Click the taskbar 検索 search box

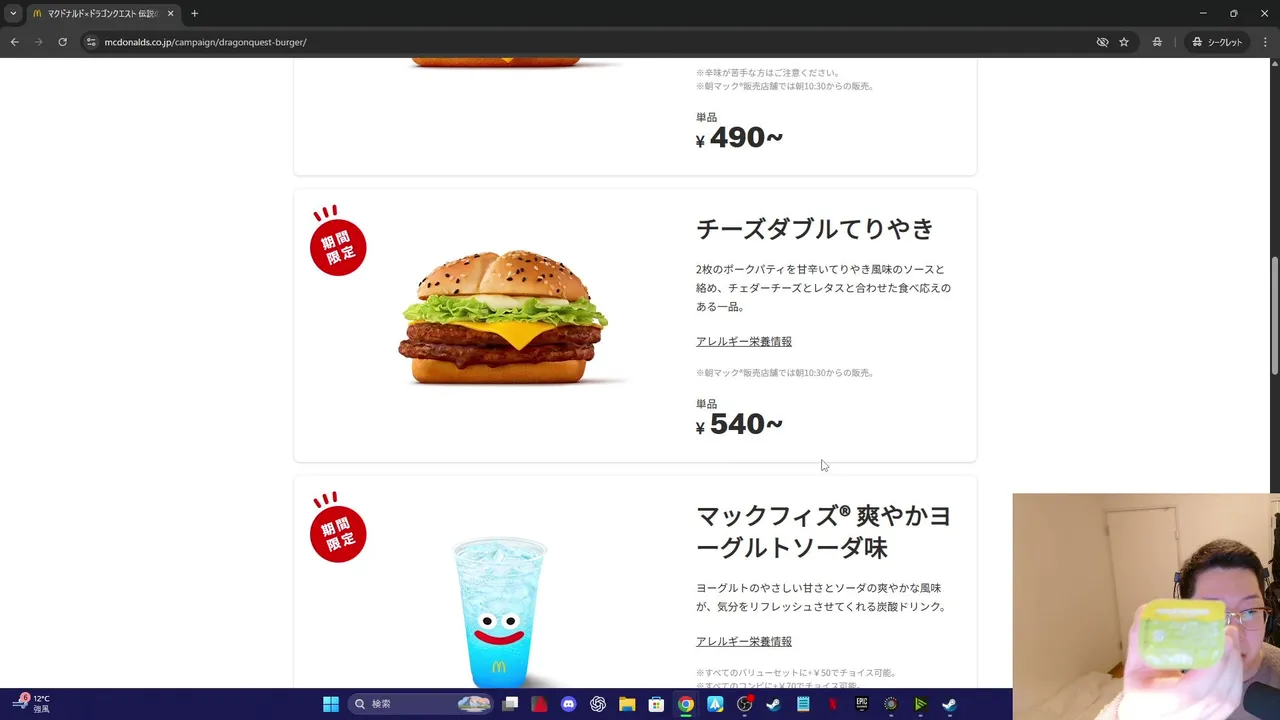[x=400, y=704]
